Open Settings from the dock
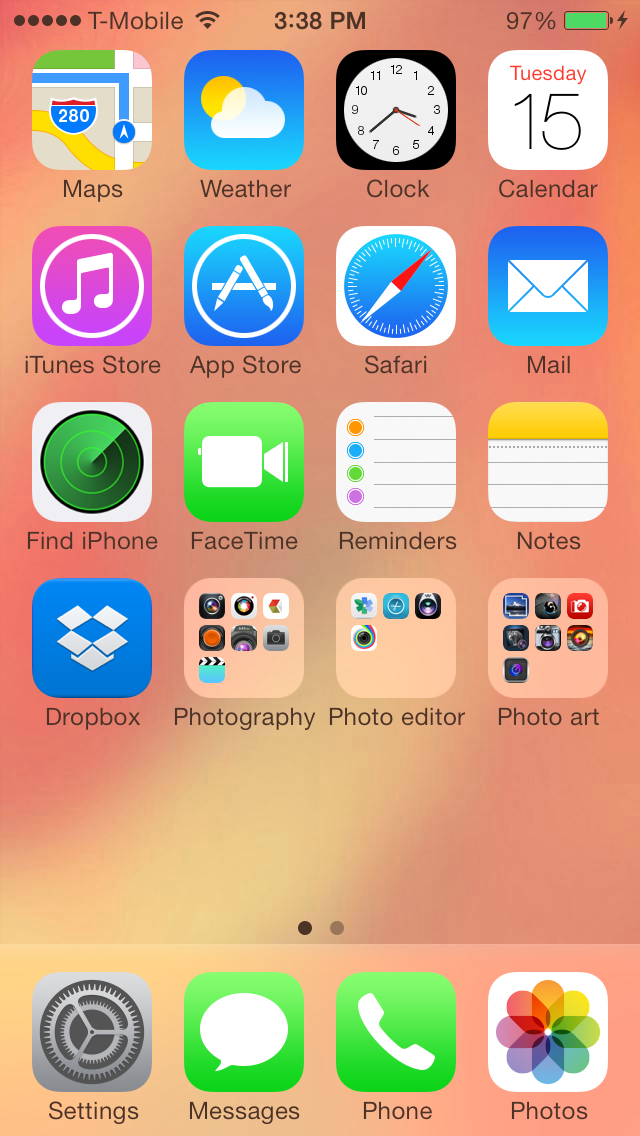The width and height of the screenshot is (640, 1136). click(x=92, y=1032)
